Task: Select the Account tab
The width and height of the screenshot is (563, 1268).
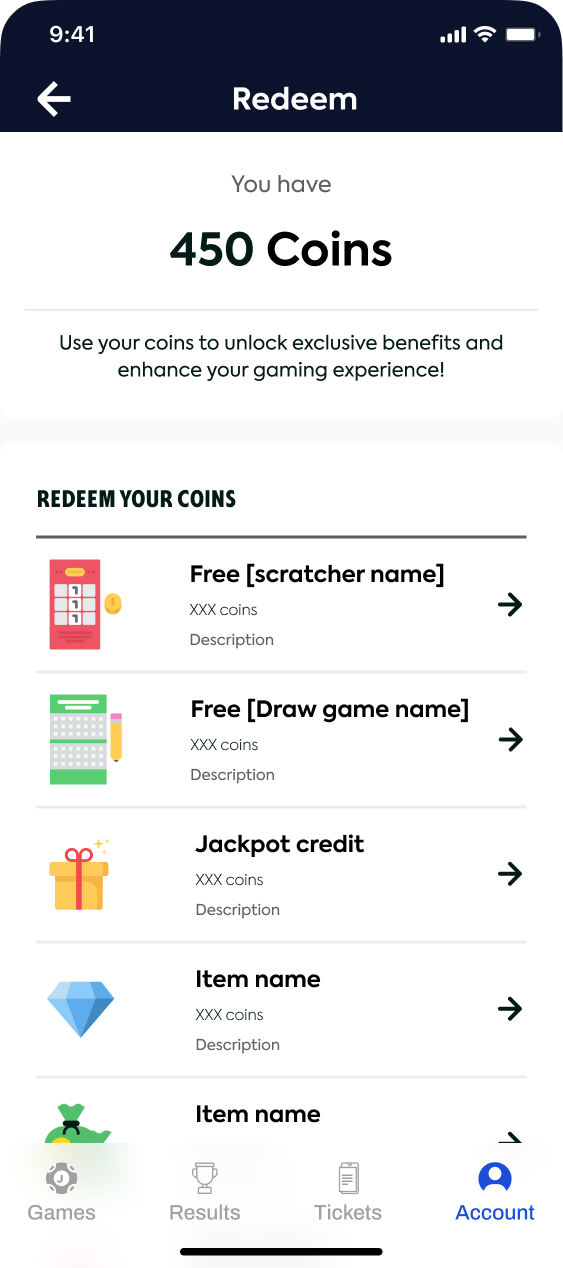Action: click(495, 1192)
